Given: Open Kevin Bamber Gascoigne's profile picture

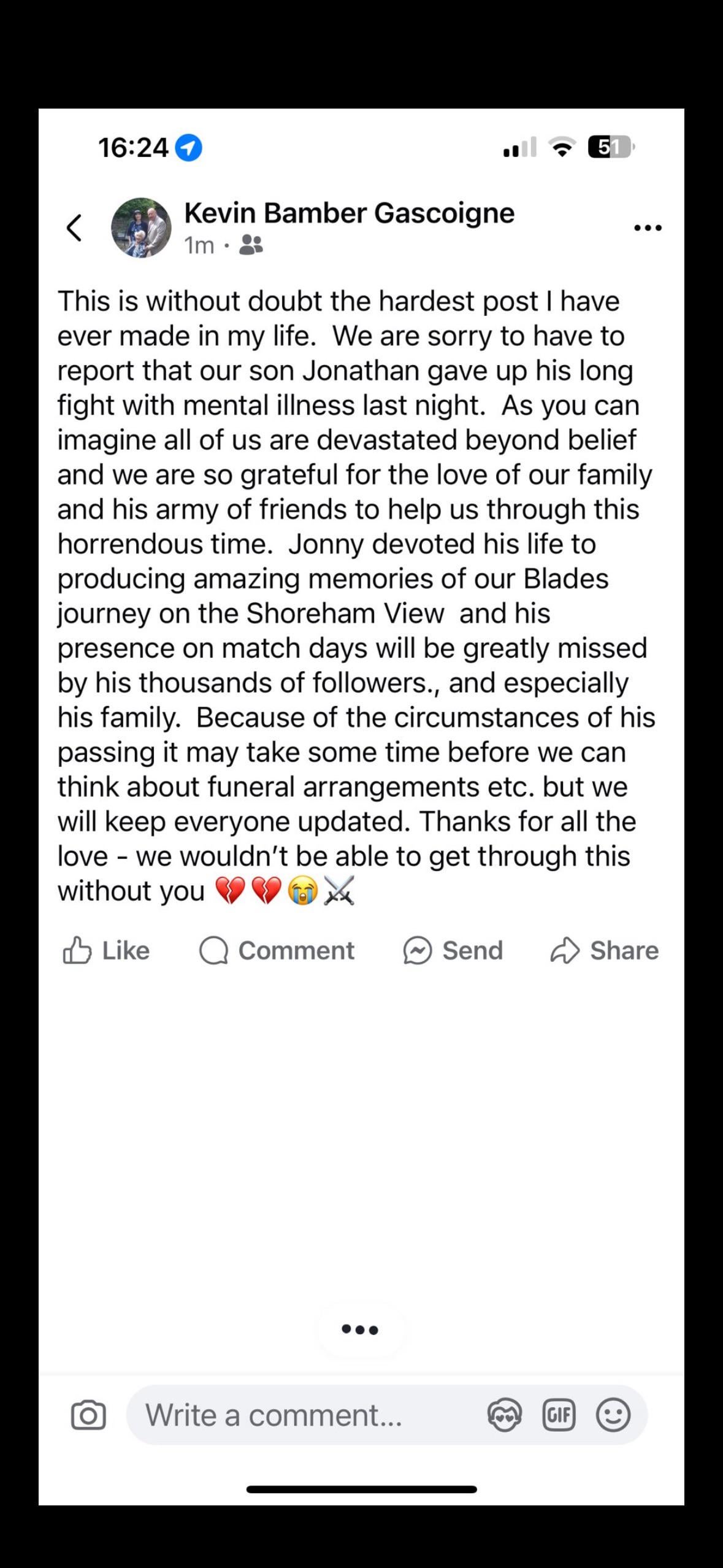Looking at the screenshot, I should 140,228.
